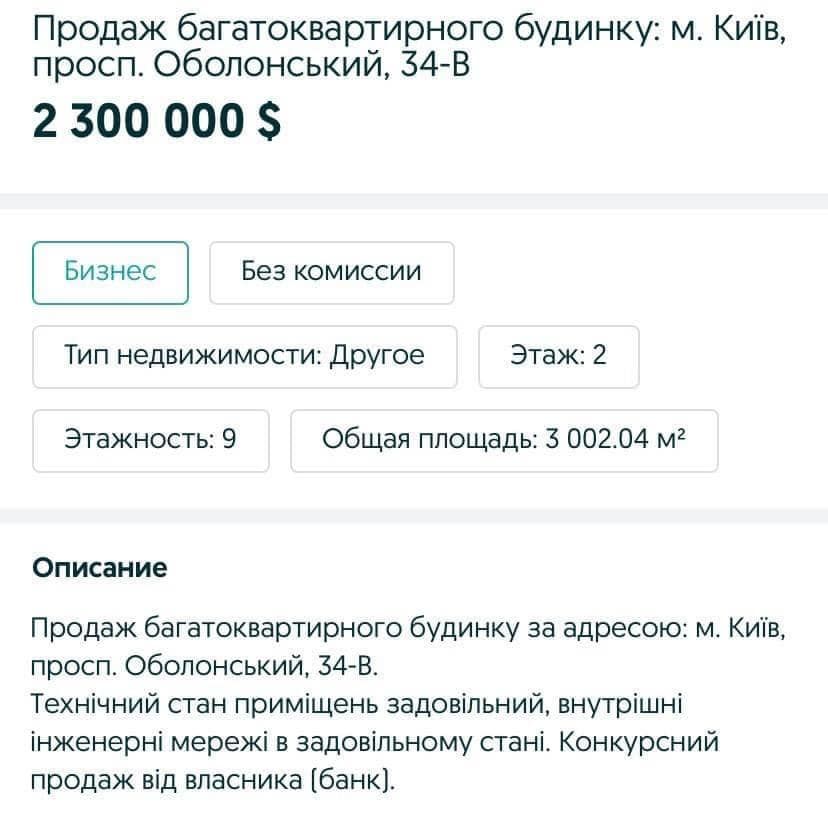Viewport: 828px width, 838px height.
Task: Toggle the "Бизнес" filter chip
Action: pos(110,271)
